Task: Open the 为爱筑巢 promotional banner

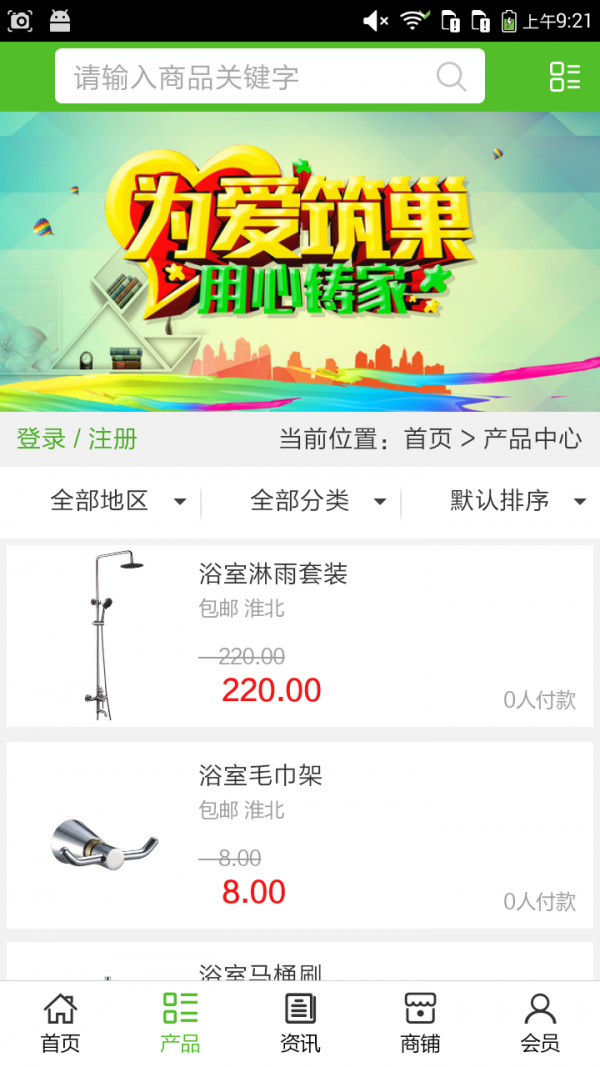Action: coord(300,261)
